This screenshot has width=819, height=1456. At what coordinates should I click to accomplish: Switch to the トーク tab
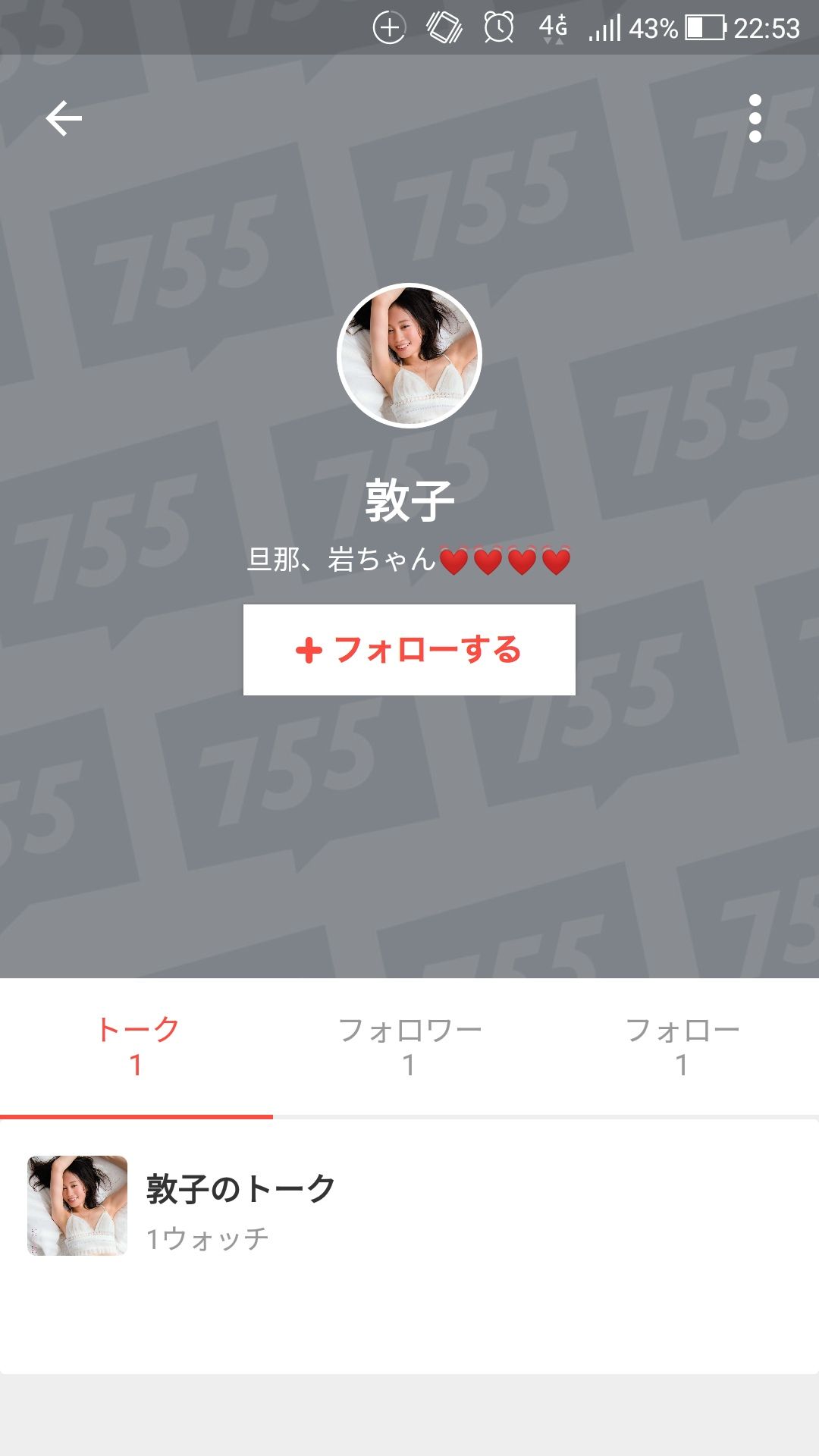tap(136, 1043)
